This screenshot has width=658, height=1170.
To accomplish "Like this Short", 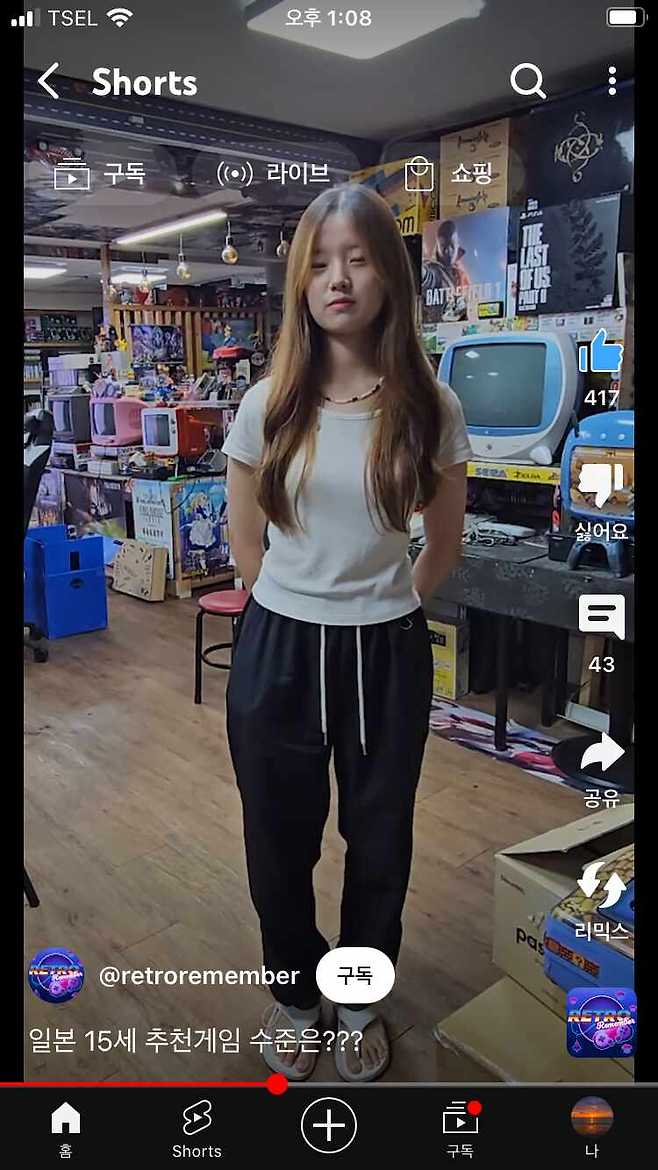I will [x=601, y=354].
